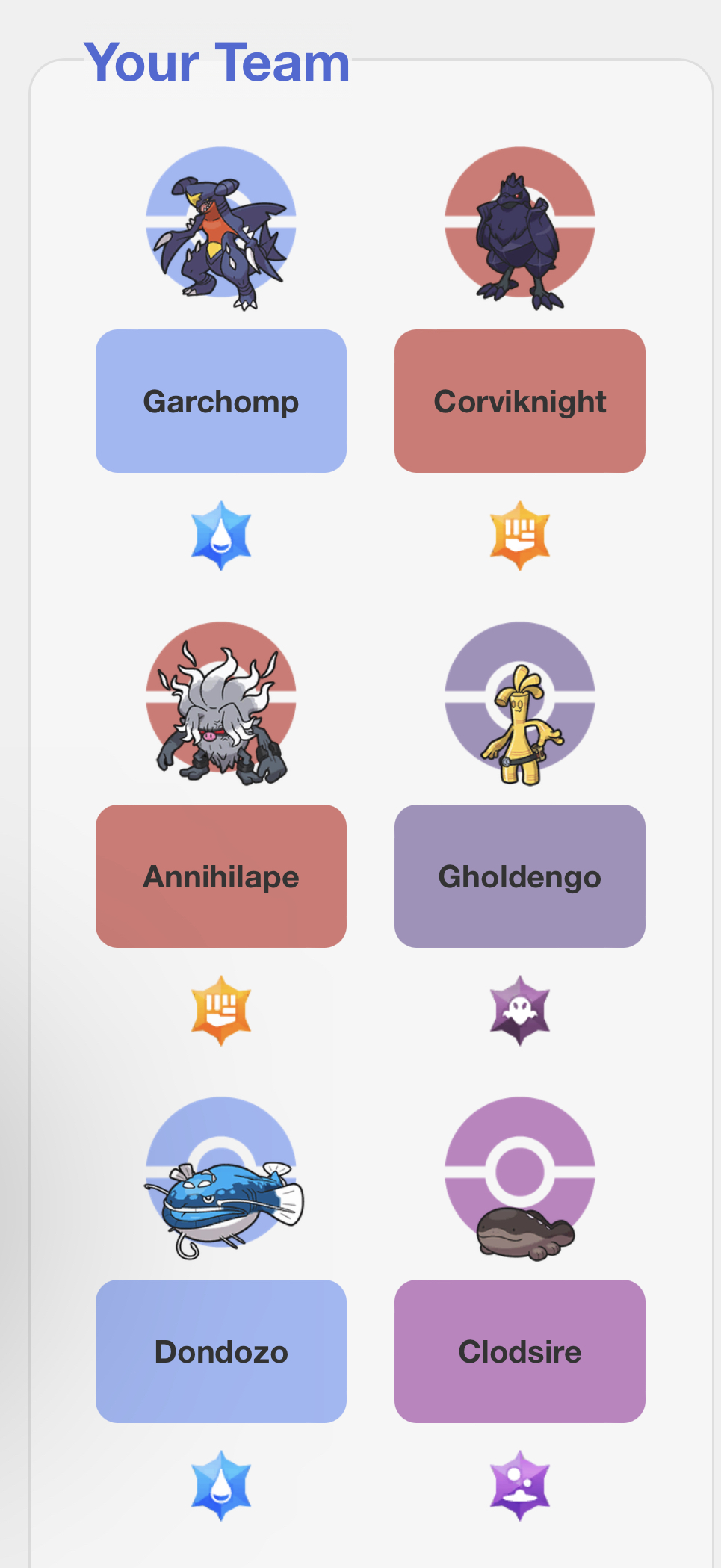The width and height of the screenshot is (721, 1568).
Task: Select the Clodsire name button
Action: [x=519, y=1351]
